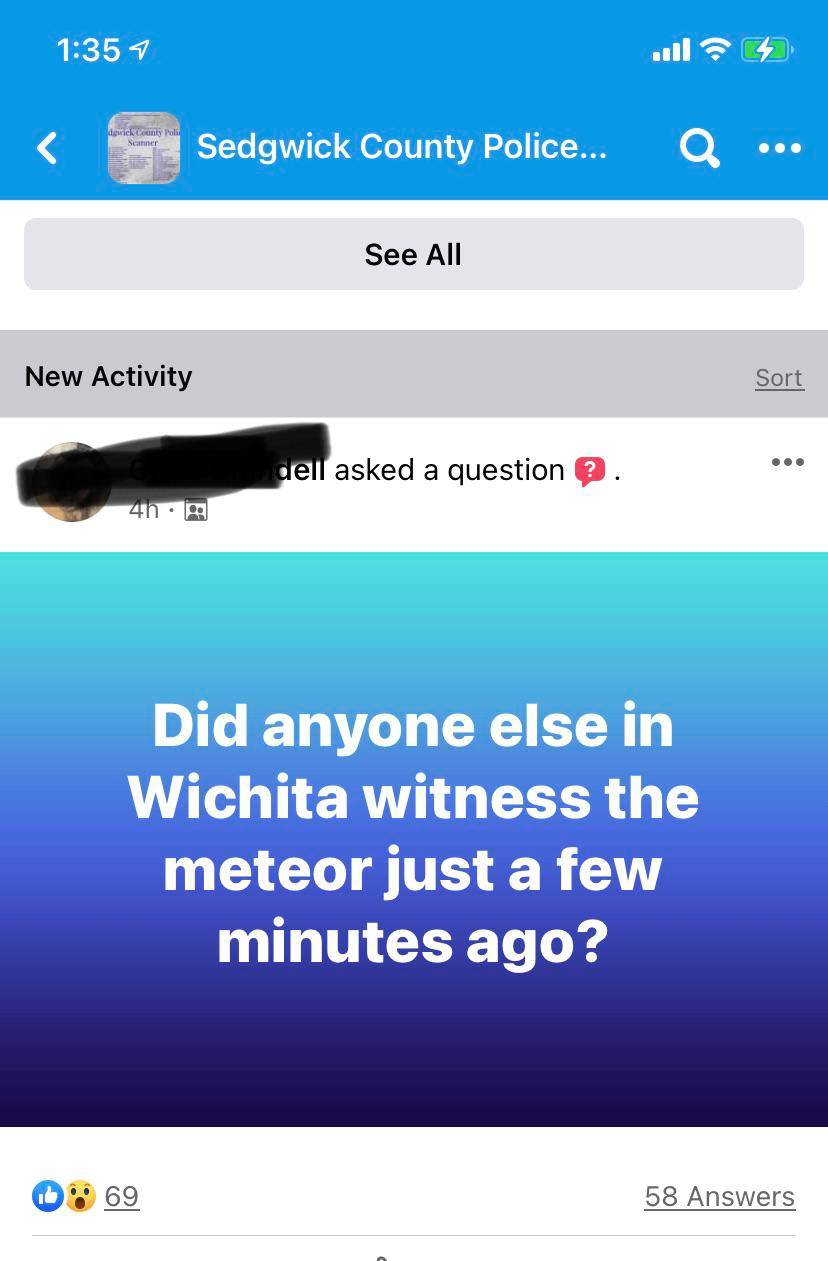Search within the Sedgwick County Police group
This screenshot has height=1261, width=828.
tap(699, 148)
